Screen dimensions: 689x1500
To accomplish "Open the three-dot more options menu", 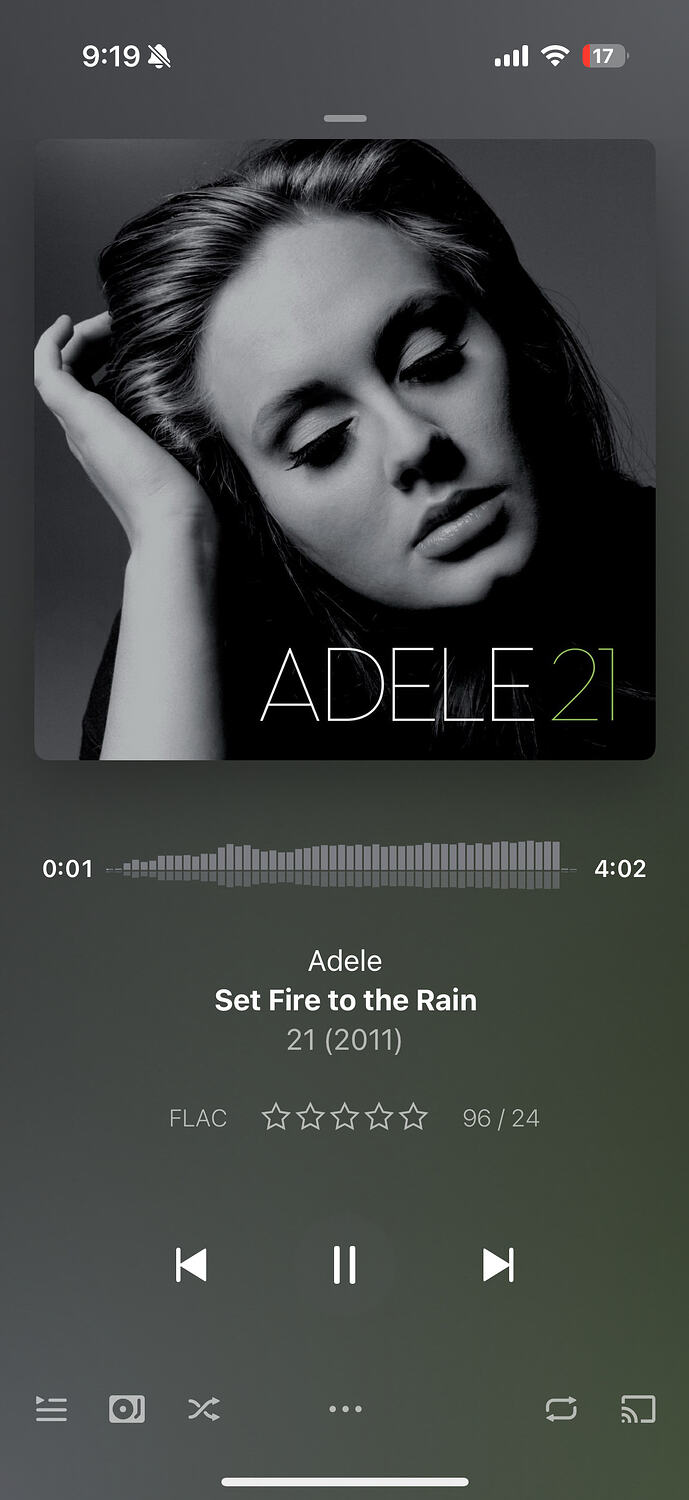I will click(345, 1409).
